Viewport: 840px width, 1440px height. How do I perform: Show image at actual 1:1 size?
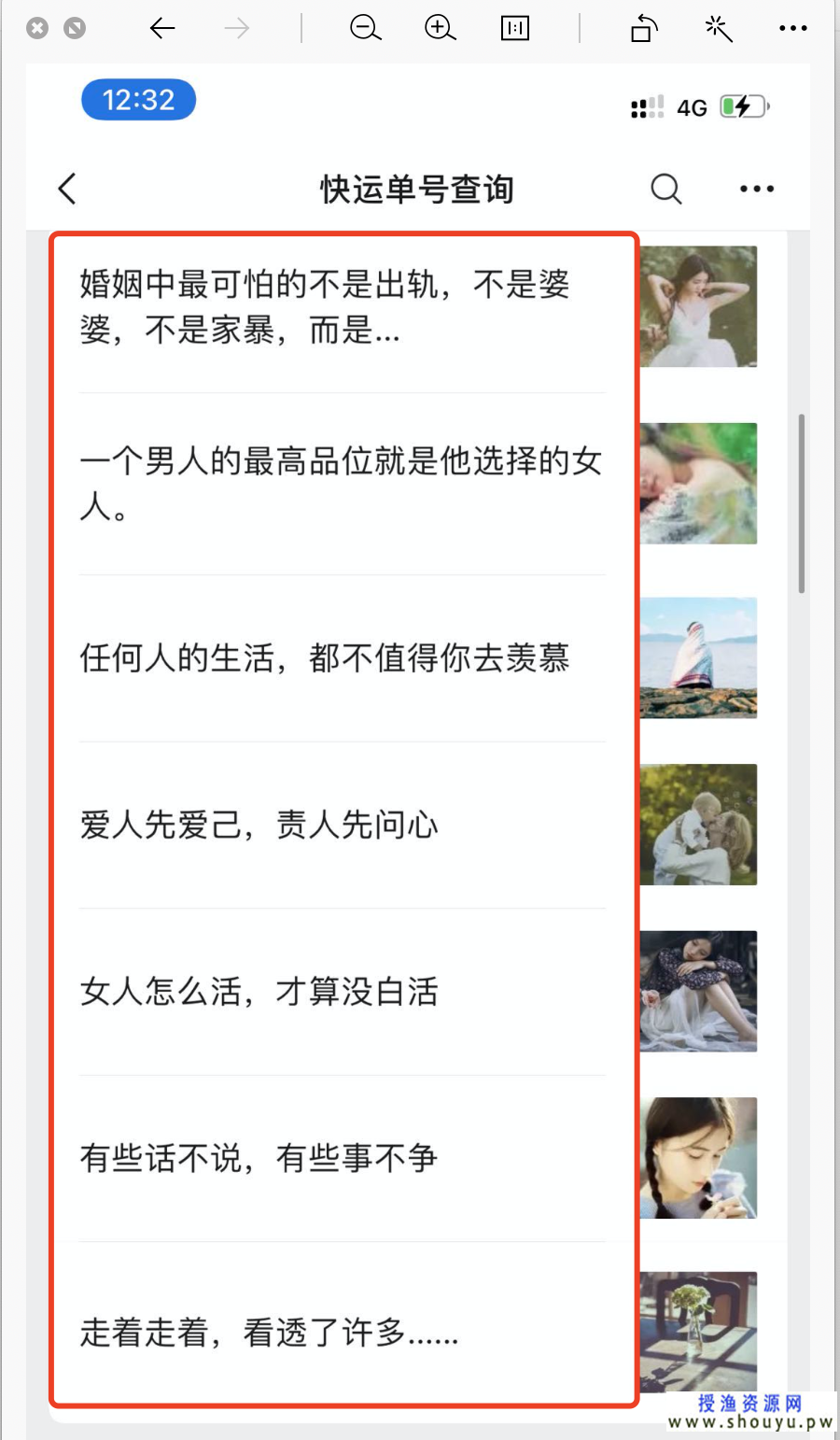[x=514, y=29]
